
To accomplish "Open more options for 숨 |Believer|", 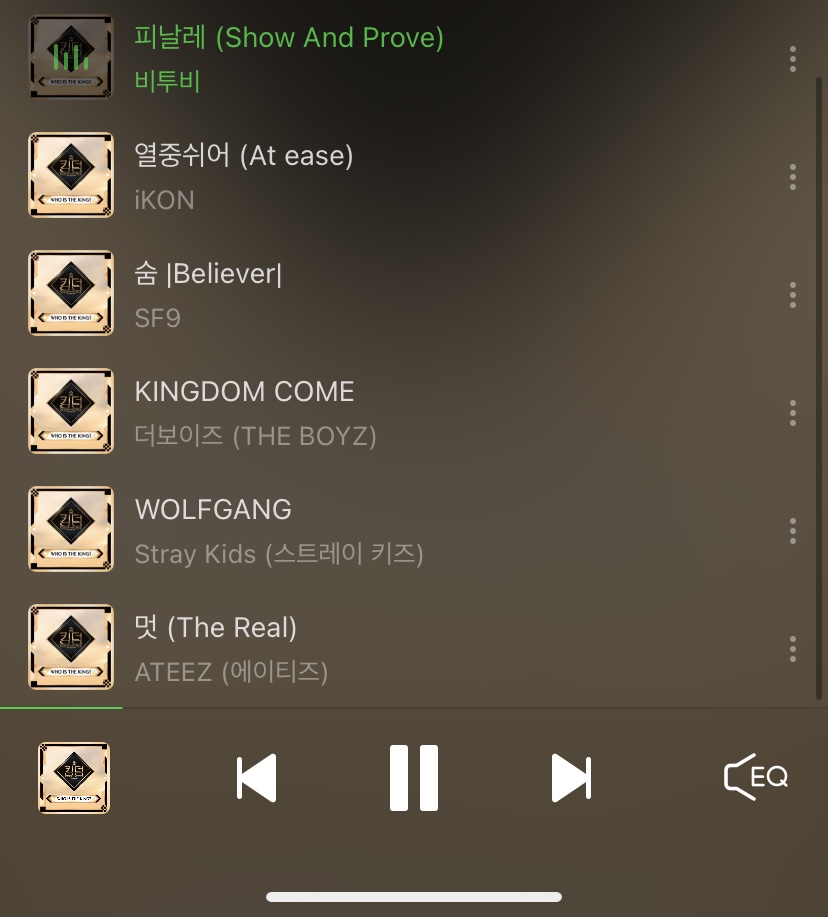I will point(793,295).
